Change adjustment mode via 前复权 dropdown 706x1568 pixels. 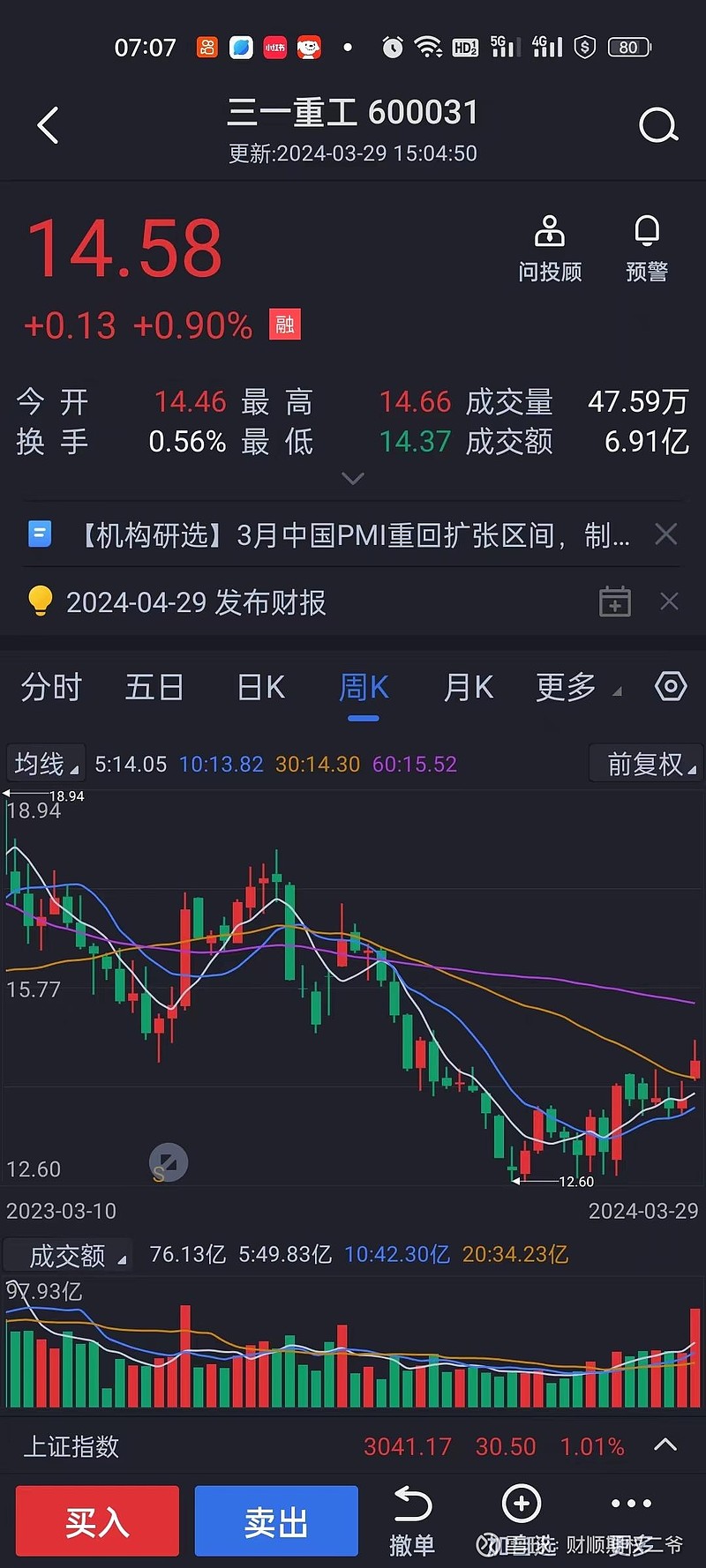coord(645,763)
